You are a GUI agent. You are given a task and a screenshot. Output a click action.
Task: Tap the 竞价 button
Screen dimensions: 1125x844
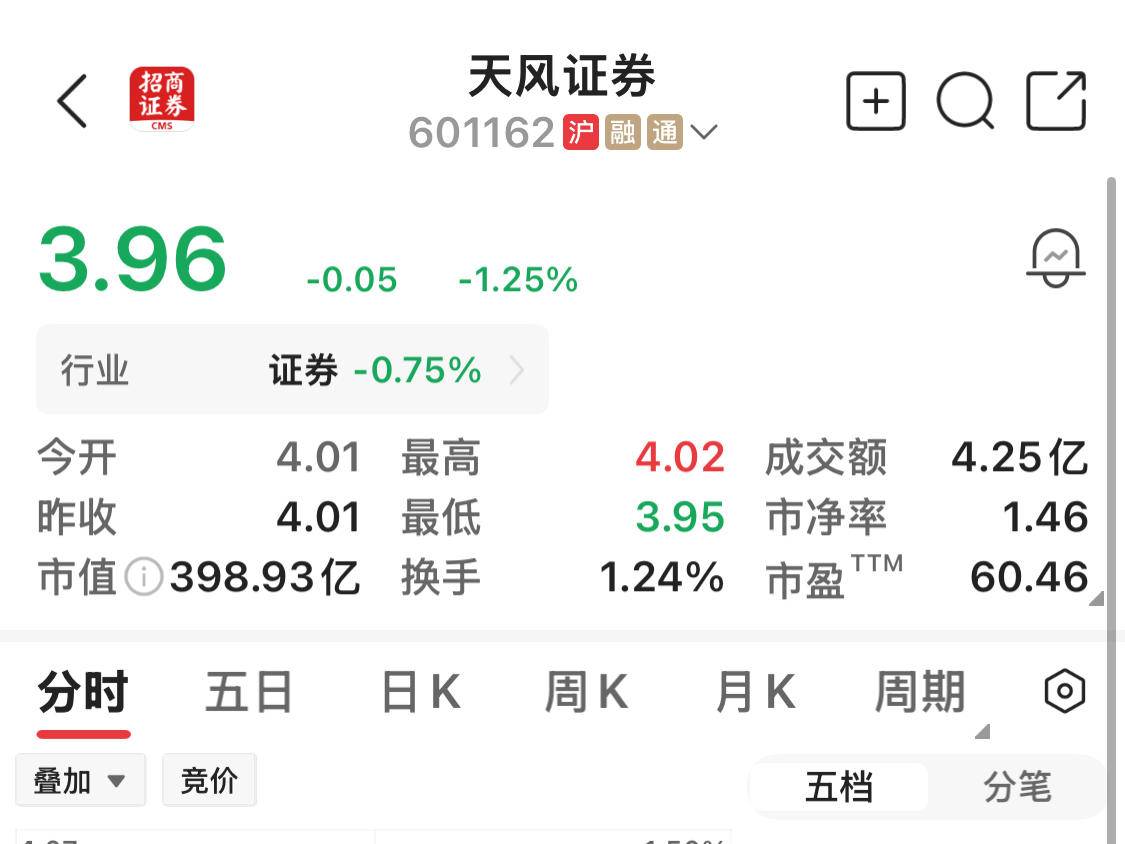point(209,780)
